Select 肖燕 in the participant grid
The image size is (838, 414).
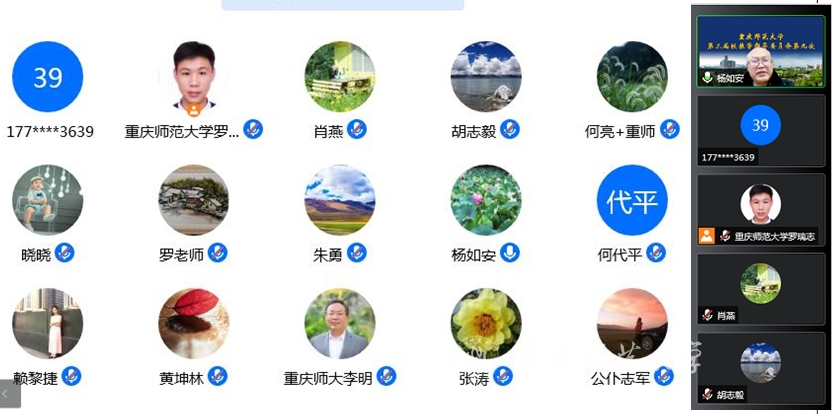[x=339, y=77]
